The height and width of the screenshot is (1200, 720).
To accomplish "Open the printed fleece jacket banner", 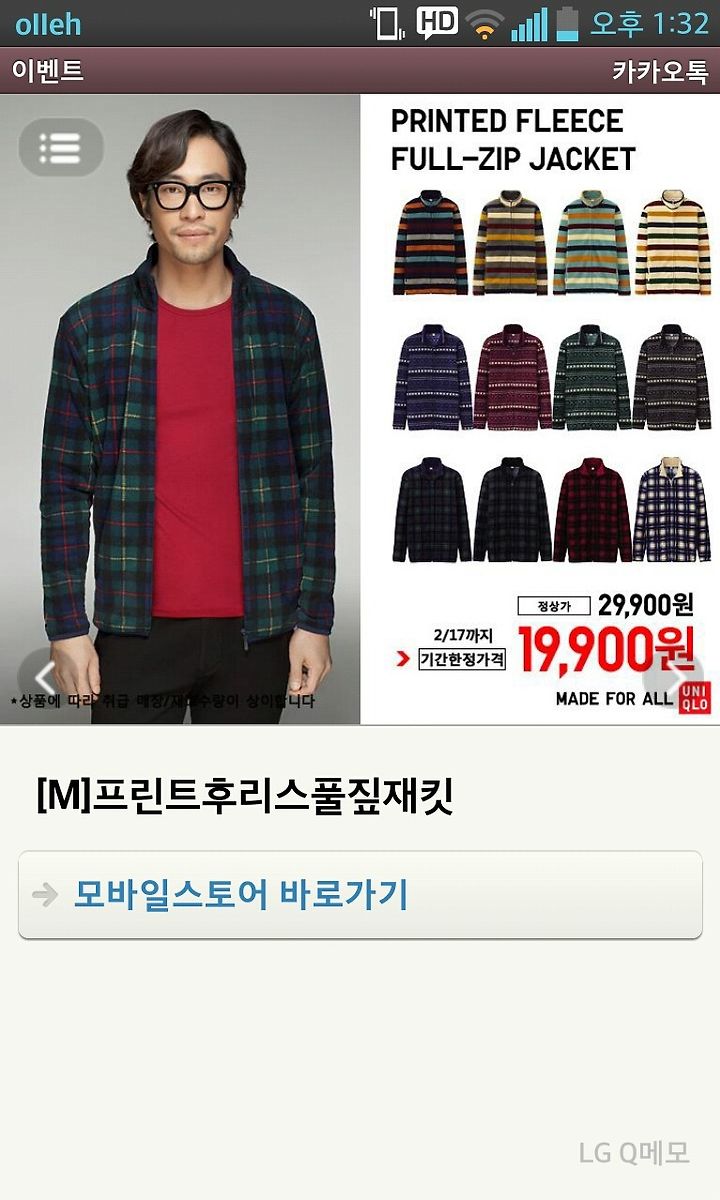I will pyautogui.click(x=360, y=409).
